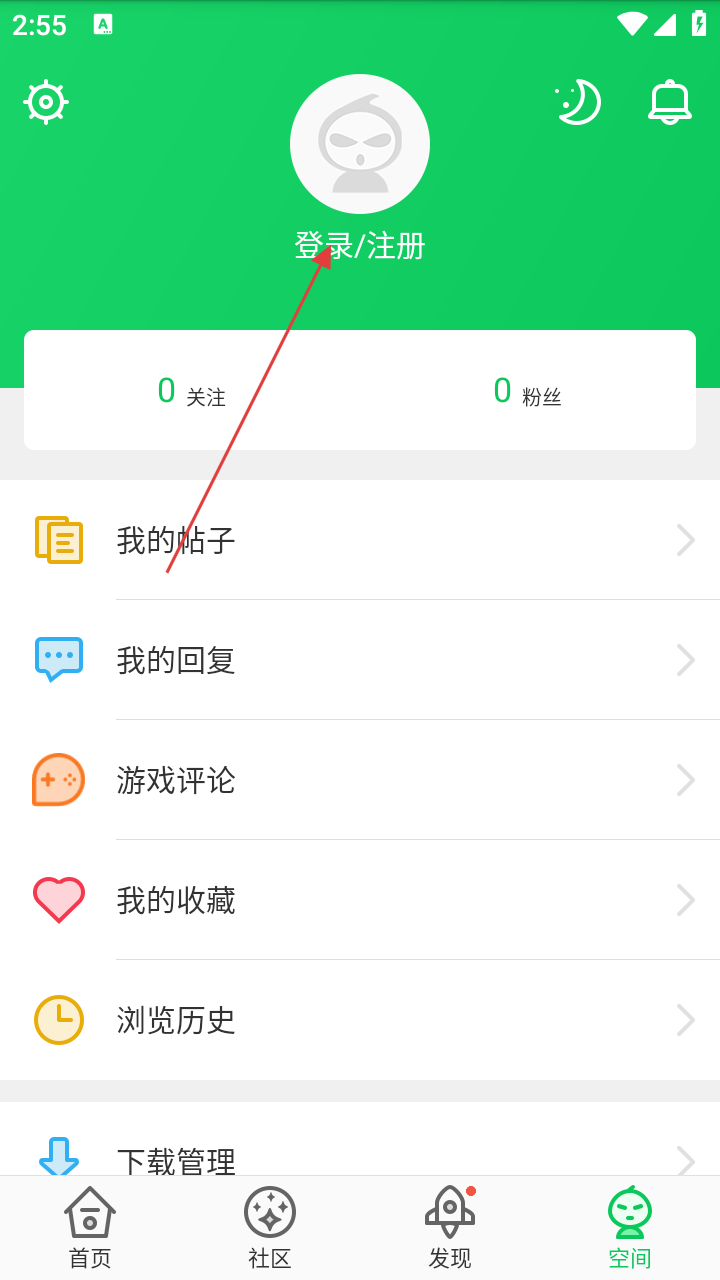The image size is (720, 1280).
Task: Select the 空间 tab
Action: (x=630, y=1228)
